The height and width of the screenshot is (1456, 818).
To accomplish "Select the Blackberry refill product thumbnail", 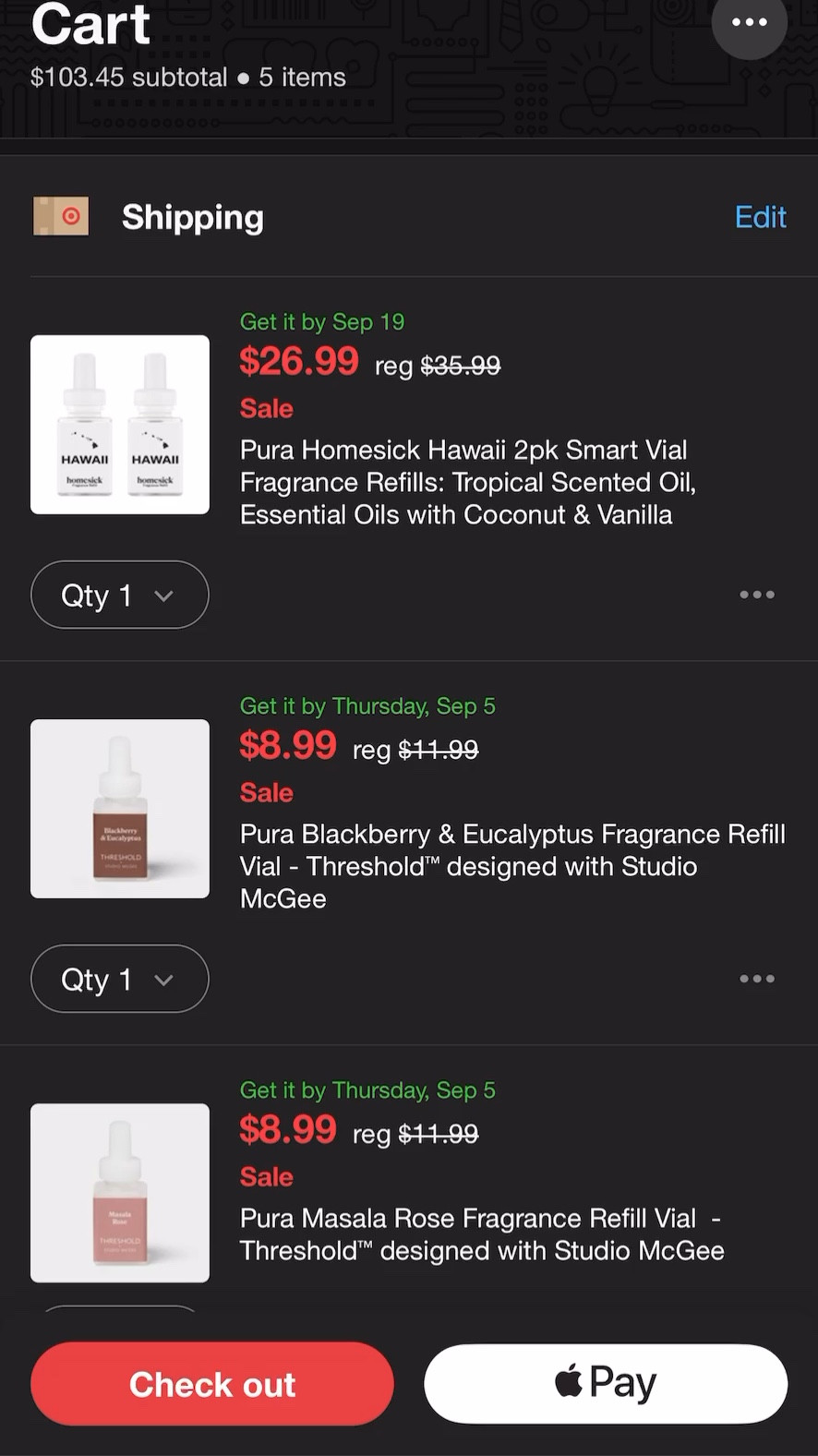I will tap(119, 809).
